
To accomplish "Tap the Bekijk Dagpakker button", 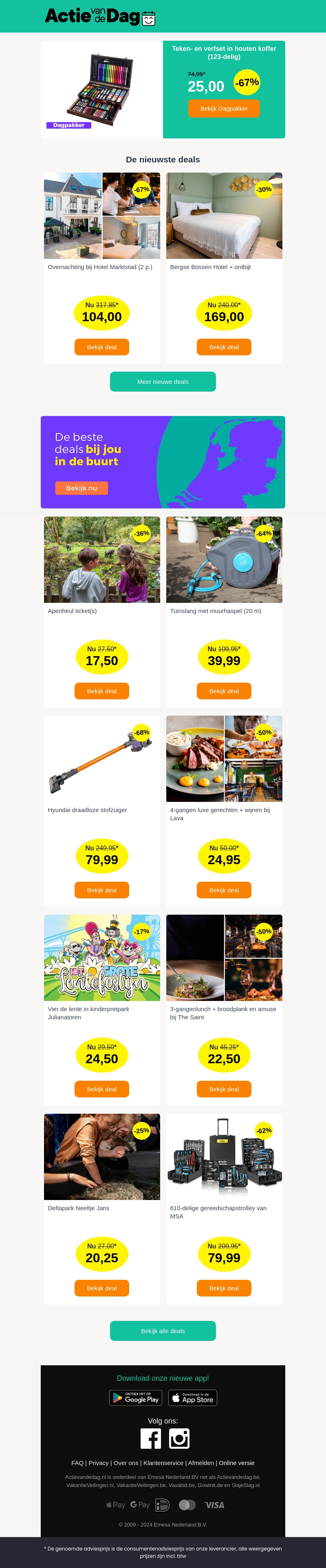I will [x=224, y=108].
